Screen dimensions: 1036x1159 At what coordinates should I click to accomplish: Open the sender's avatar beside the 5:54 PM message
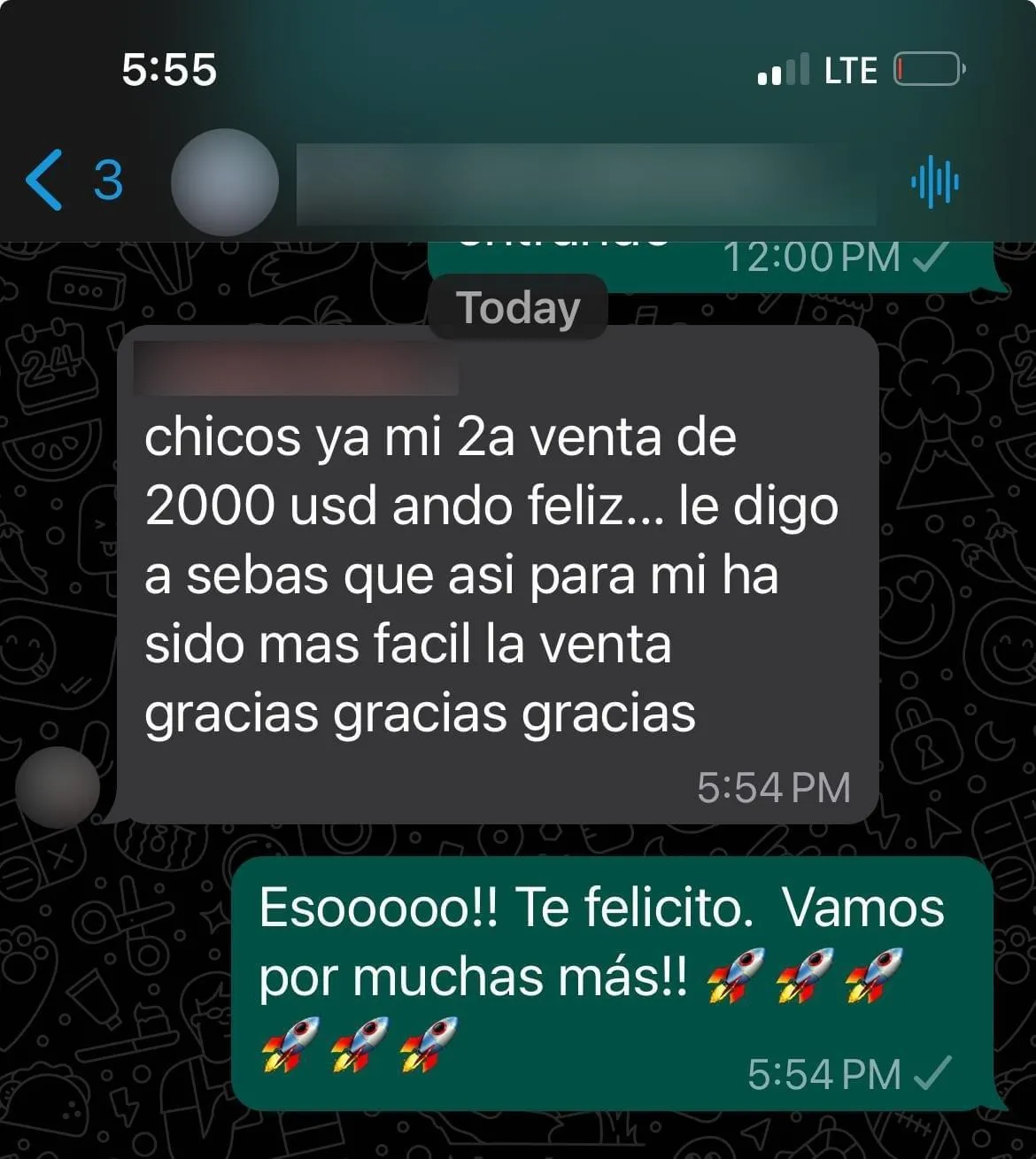point(58,787)
